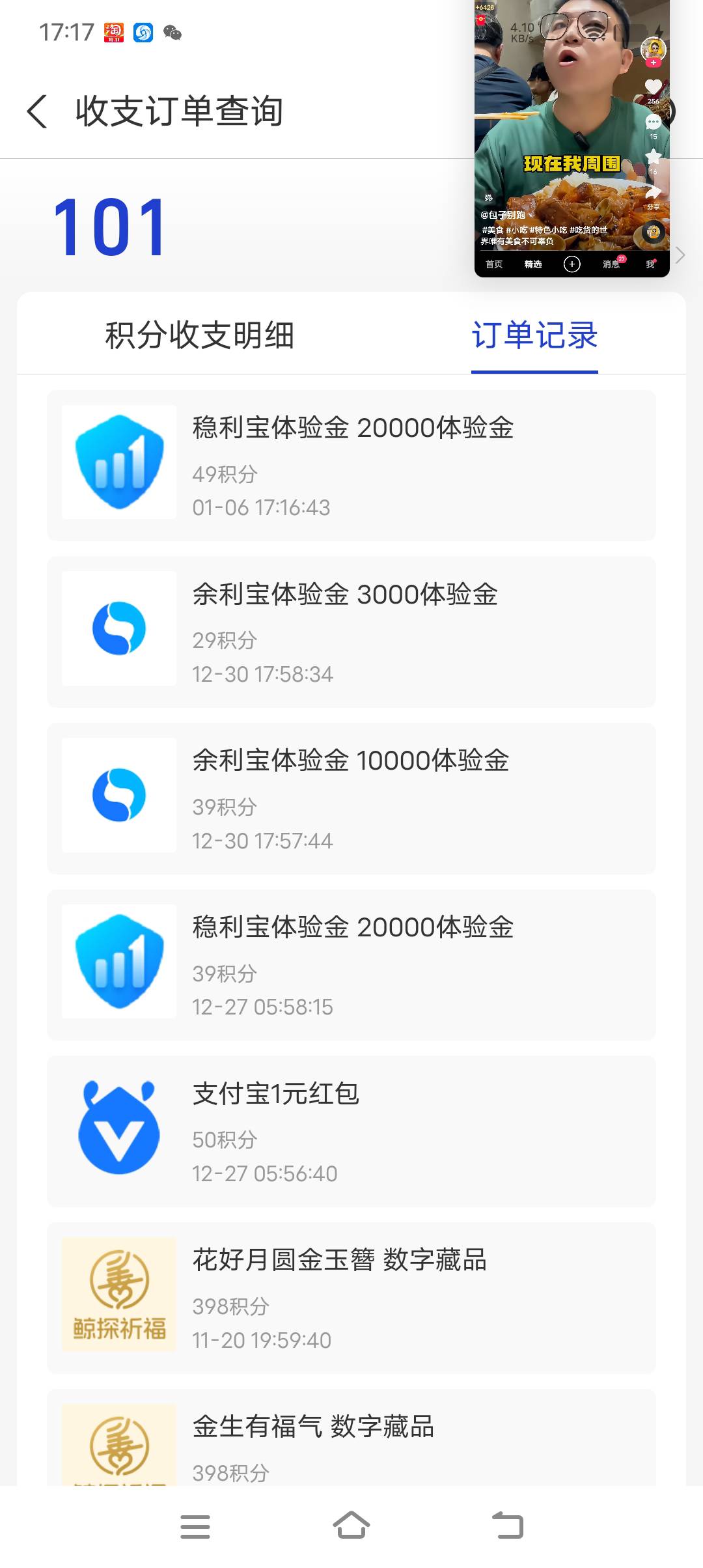Open the 支付宝1元红包 order

click(351, 1132)
